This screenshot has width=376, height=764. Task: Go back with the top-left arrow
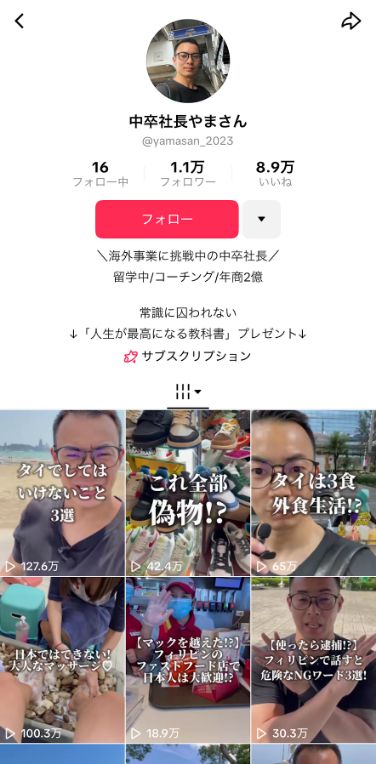[19, 21]
